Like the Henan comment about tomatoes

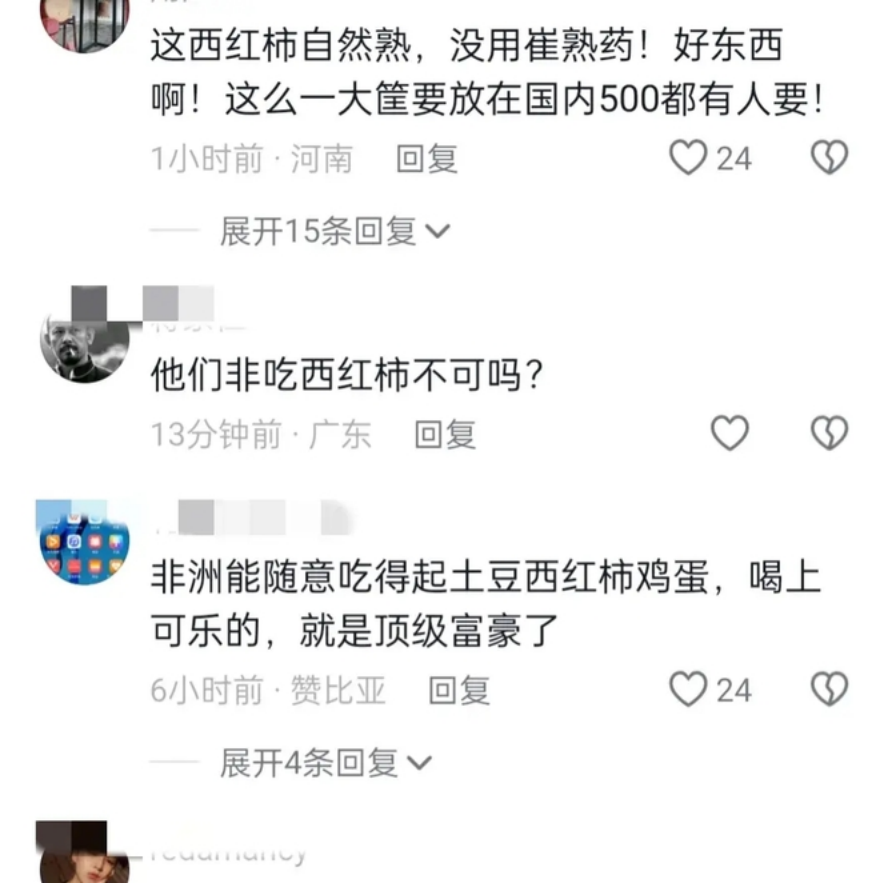tap(688, 158)
